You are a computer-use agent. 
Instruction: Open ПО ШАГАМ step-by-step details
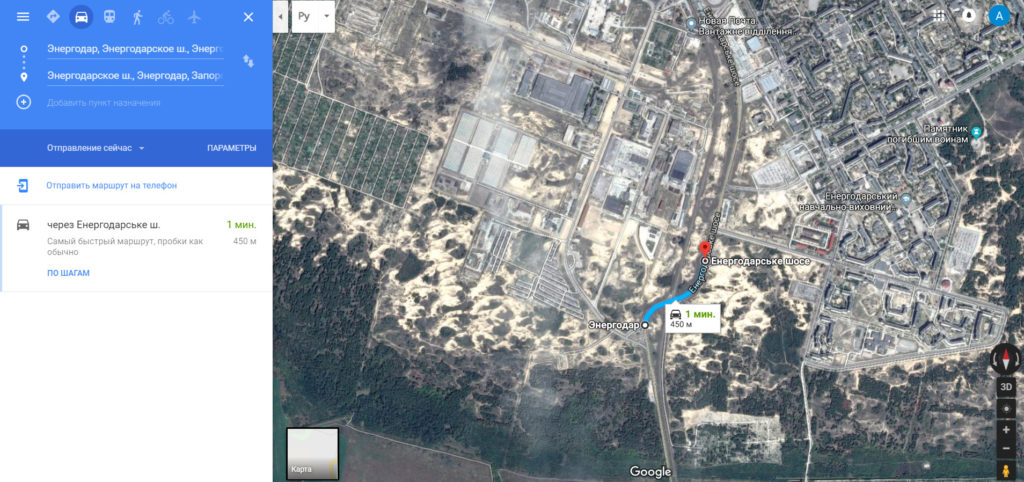[68, 272]
